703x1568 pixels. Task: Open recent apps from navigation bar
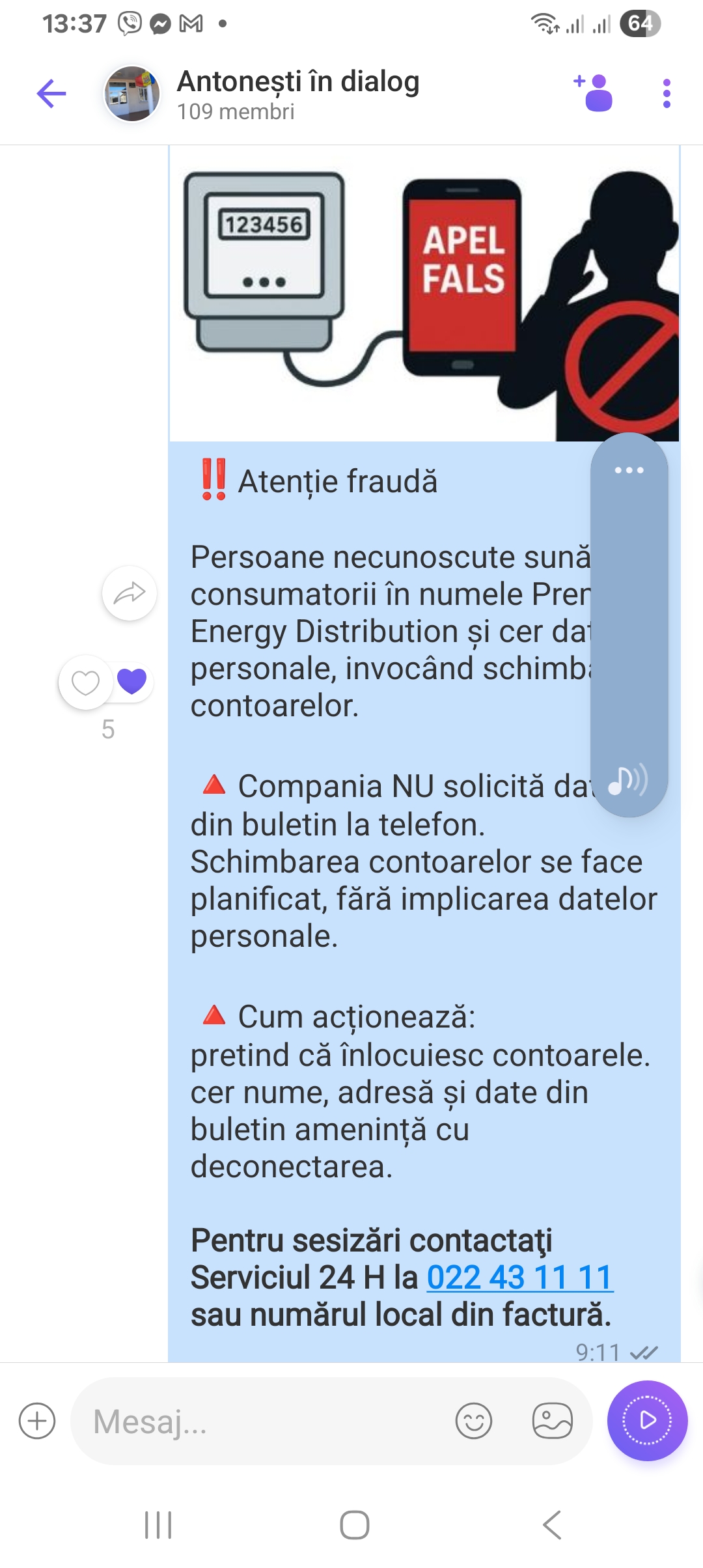point(158,1525)
